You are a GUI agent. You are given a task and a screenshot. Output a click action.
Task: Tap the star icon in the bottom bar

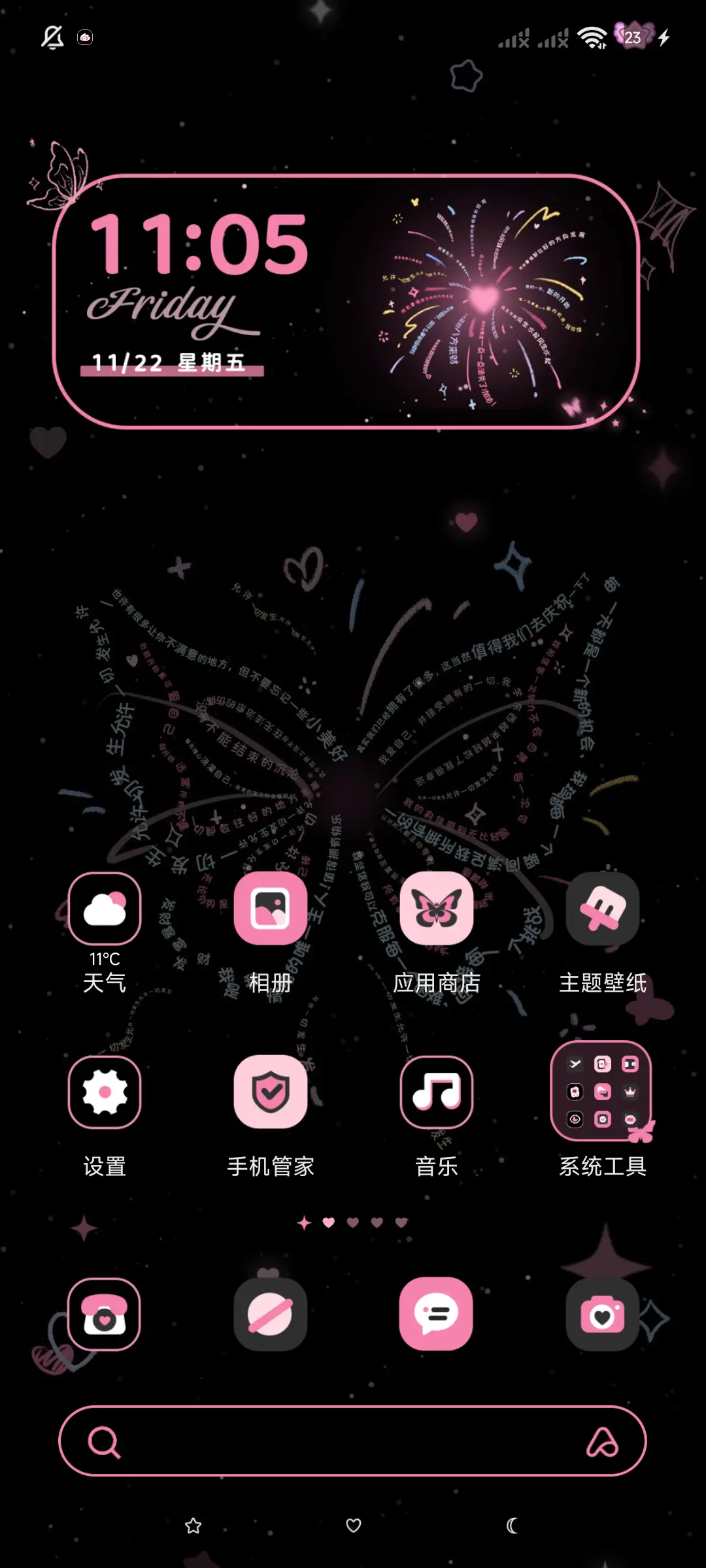click(193, 1524)
